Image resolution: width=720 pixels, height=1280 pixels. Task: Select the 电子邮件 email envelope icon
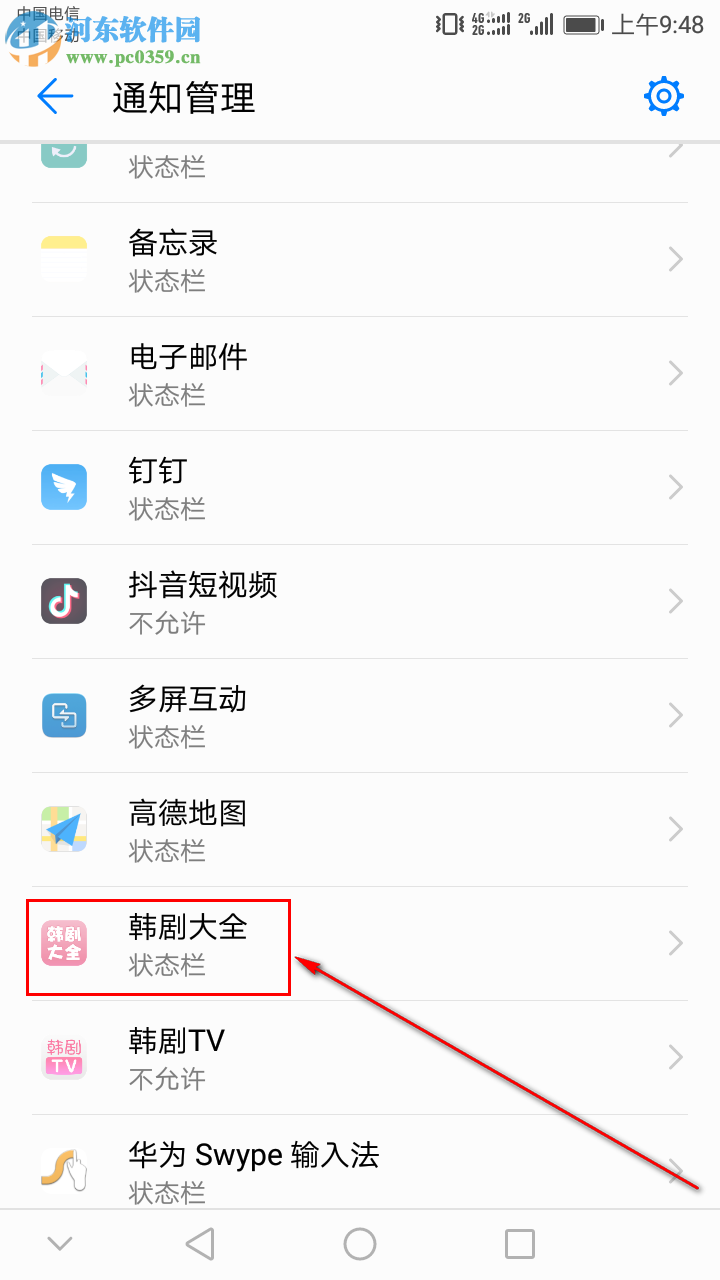(63, 373)
